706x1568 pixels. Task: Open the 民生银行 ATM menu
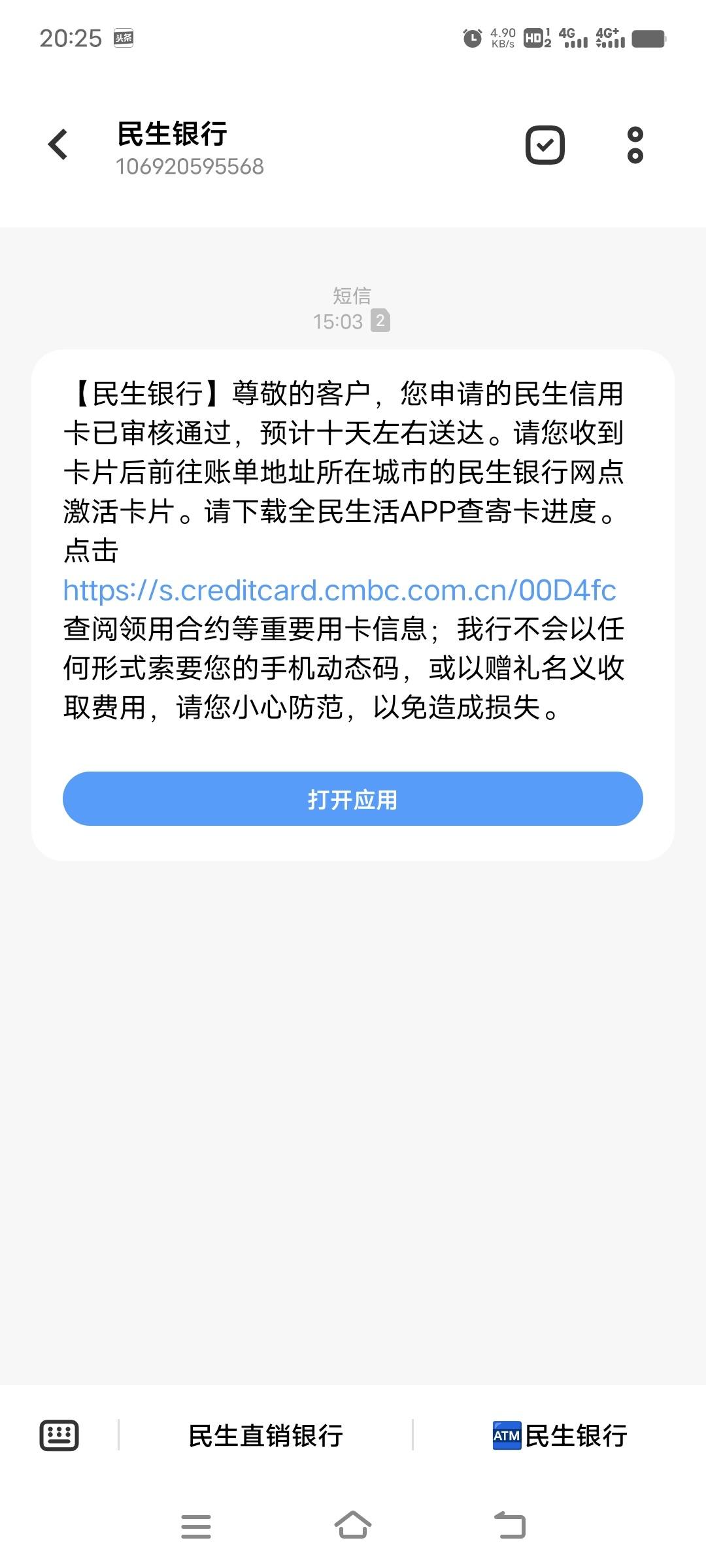coord(560,1435)
